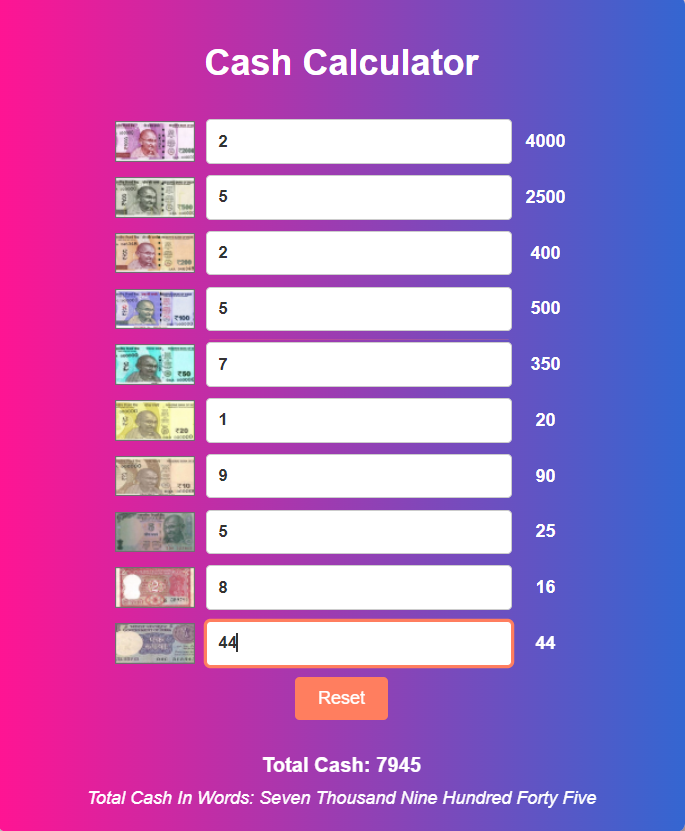
Task: Focus the 5 rupee note quantity field
Action: (358, 532)
